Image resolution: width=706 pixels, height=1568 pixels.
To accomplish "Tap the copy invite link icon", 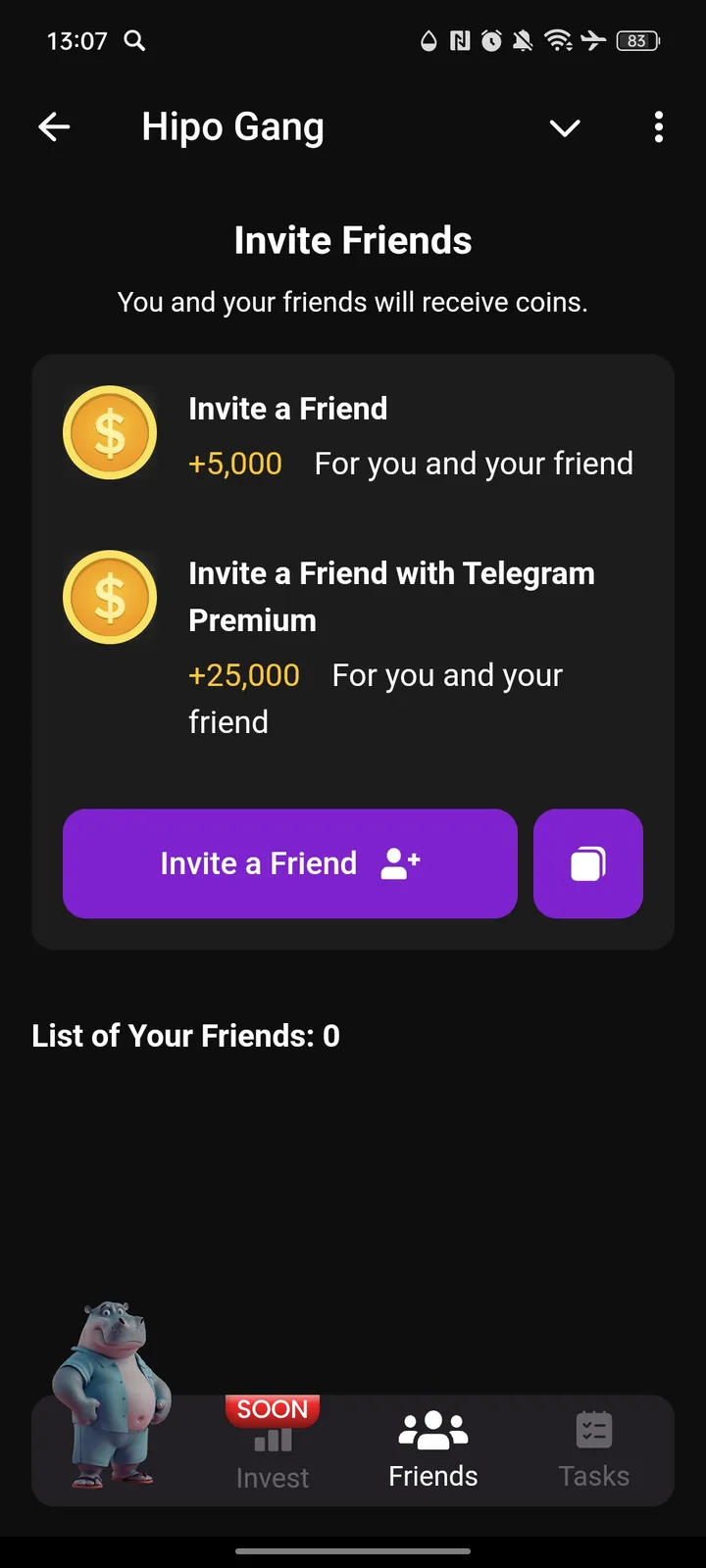I will [587, 863].
